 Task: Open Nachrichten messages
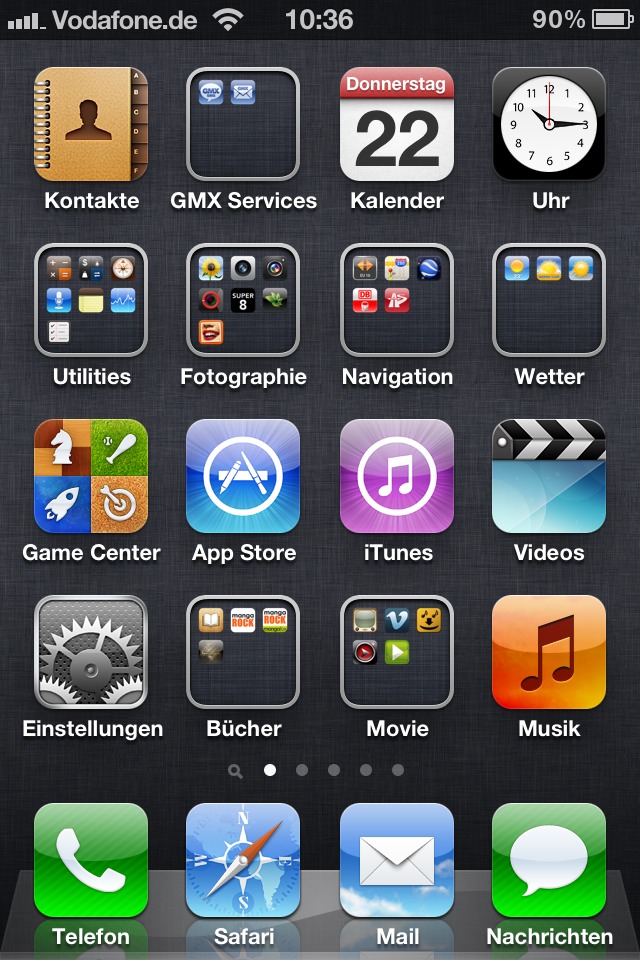(x=549, y=860)
